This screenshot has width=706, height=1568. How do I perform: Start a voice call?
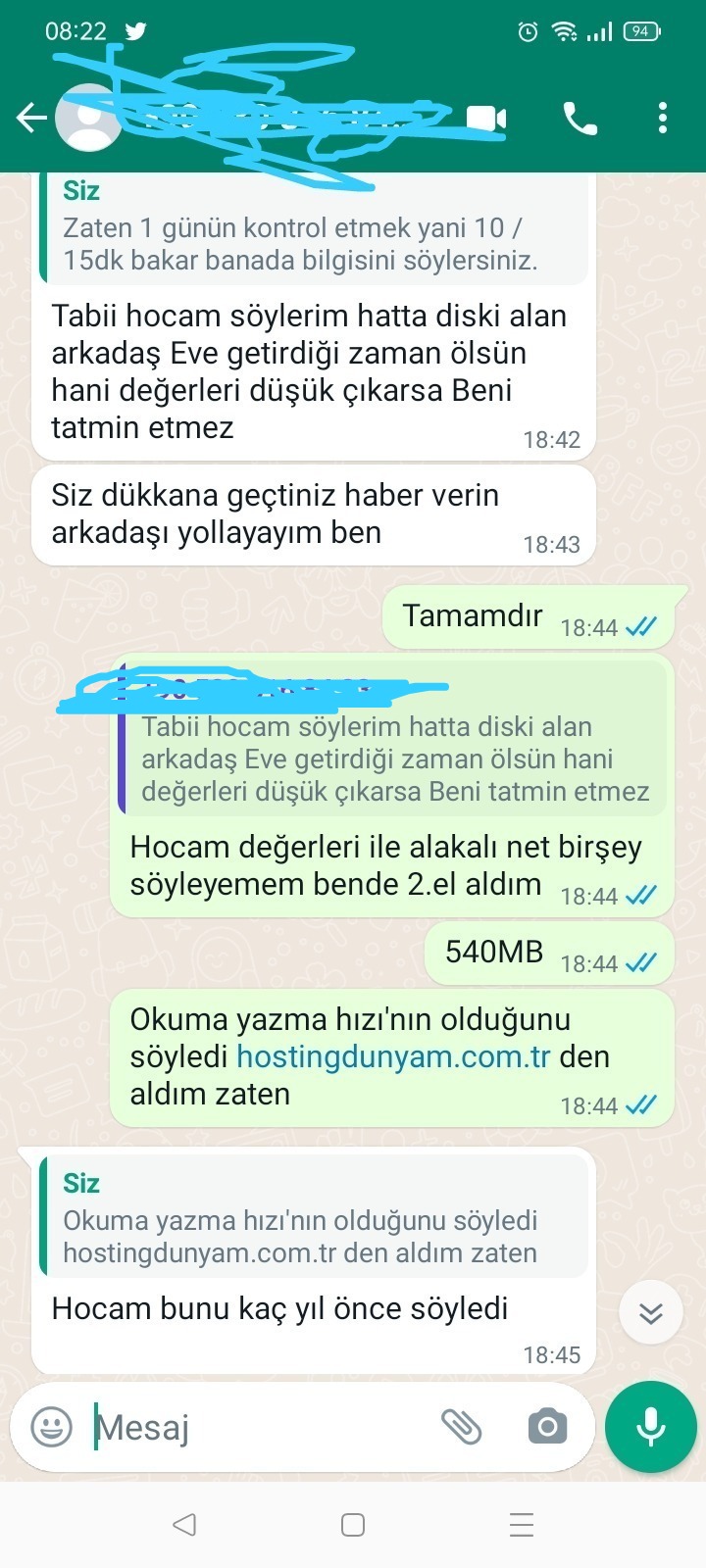(x=580, y=119)
